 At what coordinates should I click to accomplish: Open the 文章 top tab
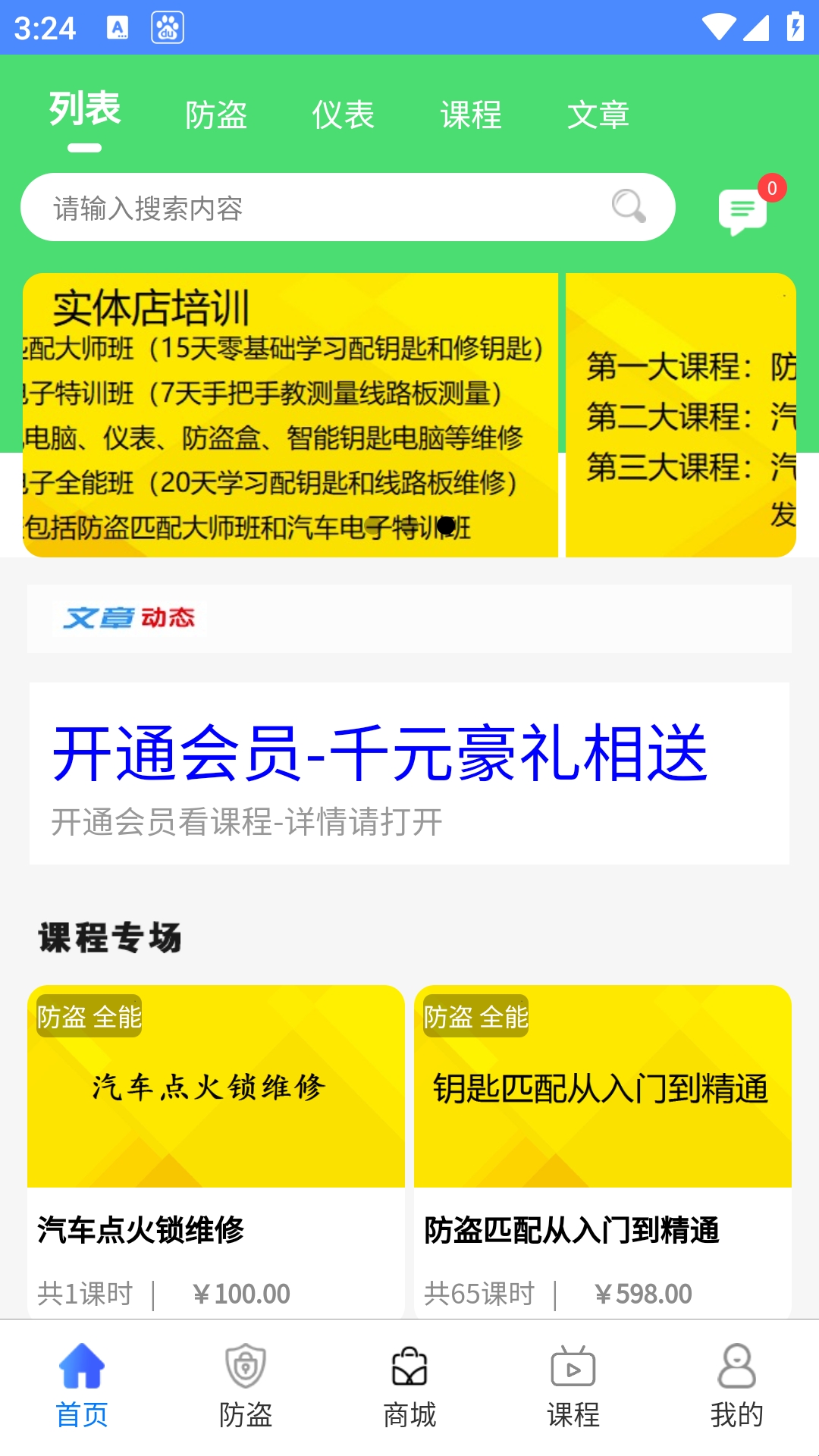click(x=598, y=115)
